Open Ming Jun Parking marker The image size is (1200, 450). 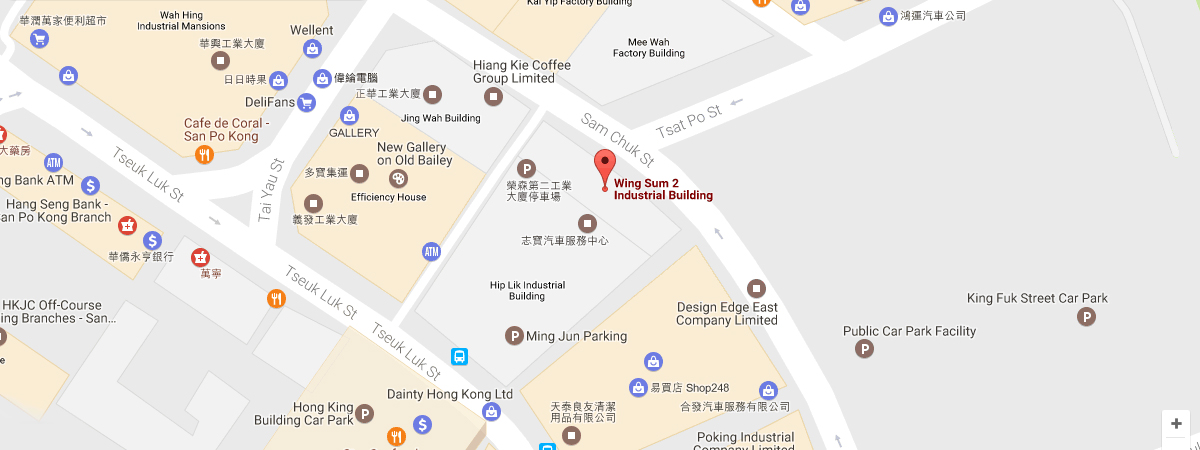pos(514,336)
